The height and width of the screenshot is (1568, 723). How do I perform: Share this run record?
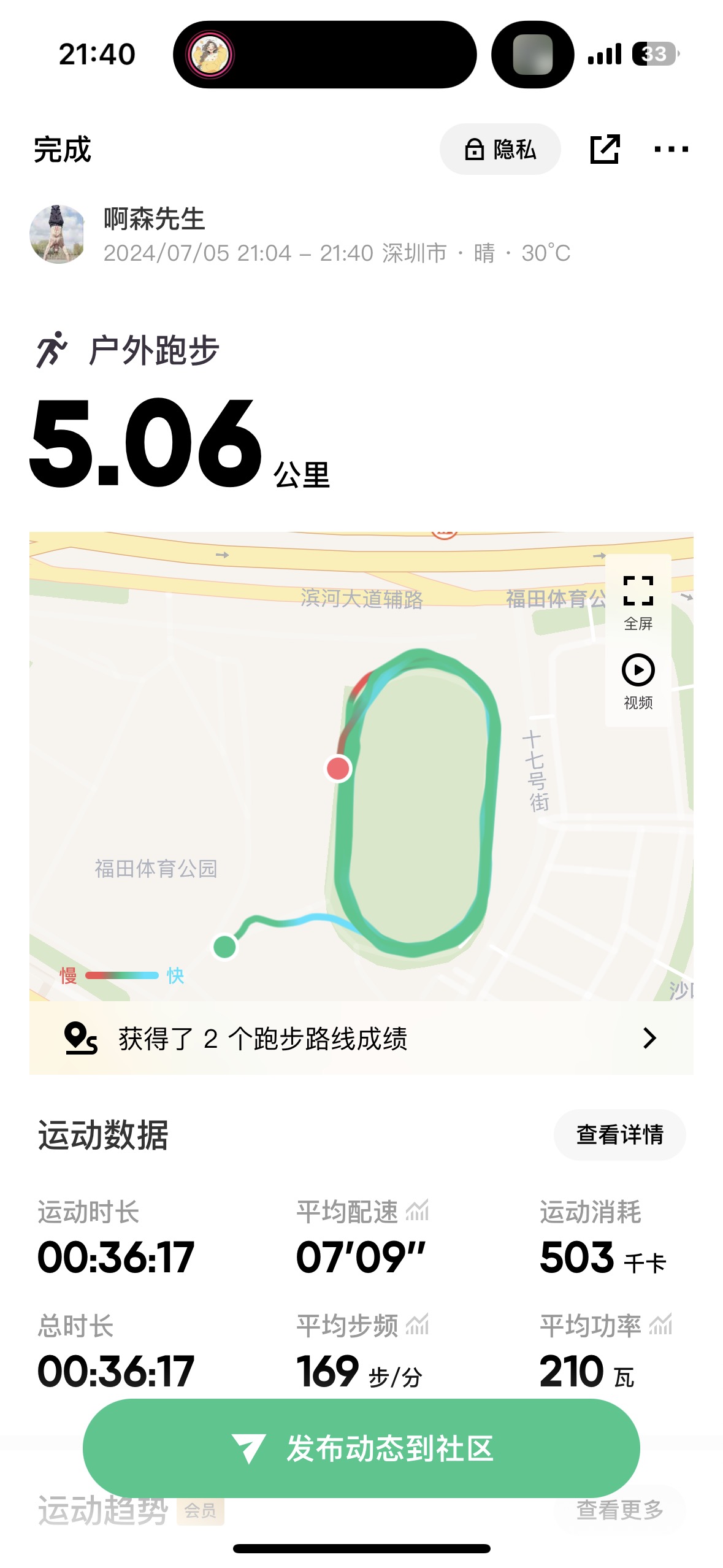point(605,149)
